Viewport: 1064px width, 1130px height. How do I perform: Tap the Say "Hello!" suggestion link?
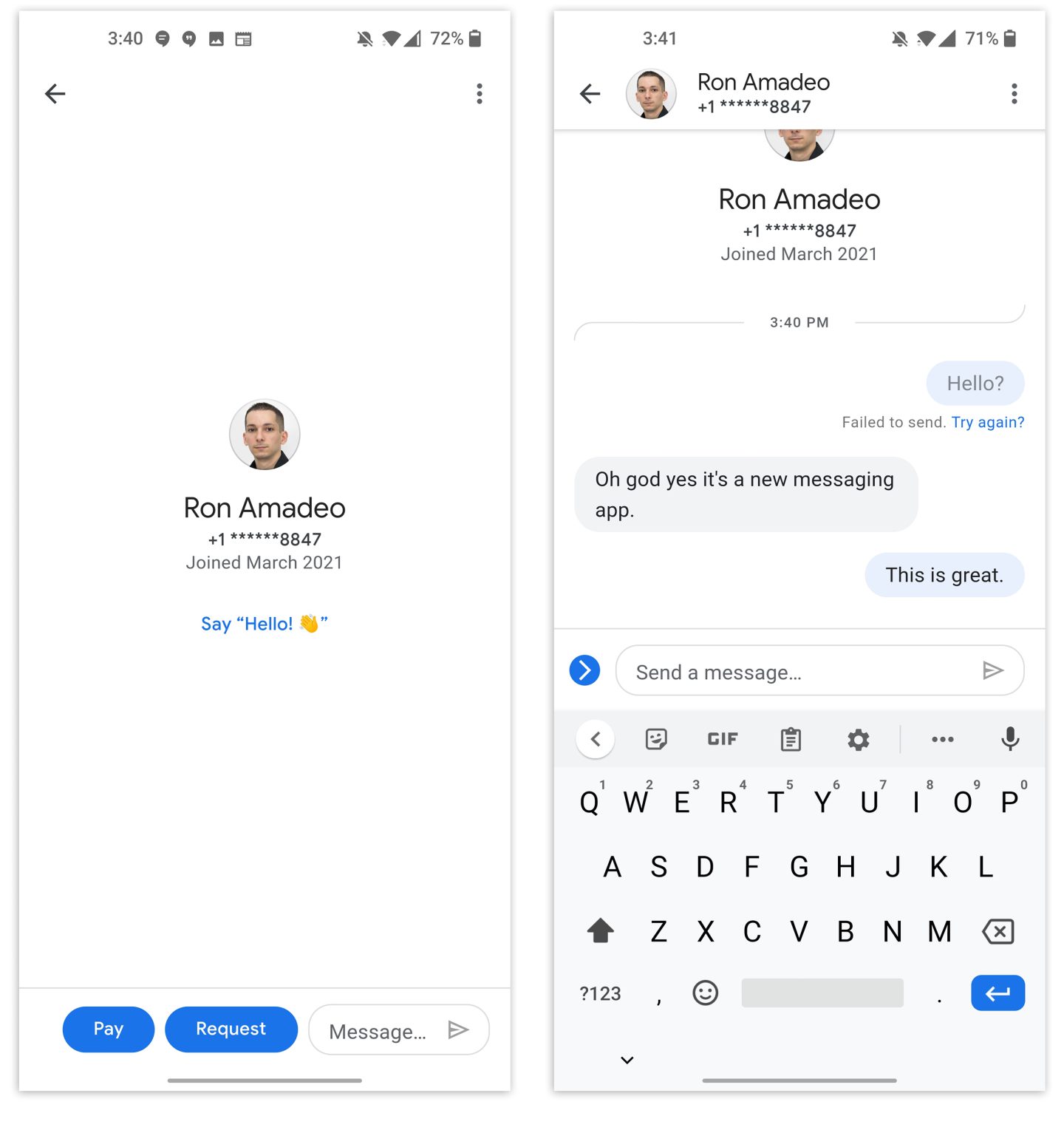[x=264, y=624]
